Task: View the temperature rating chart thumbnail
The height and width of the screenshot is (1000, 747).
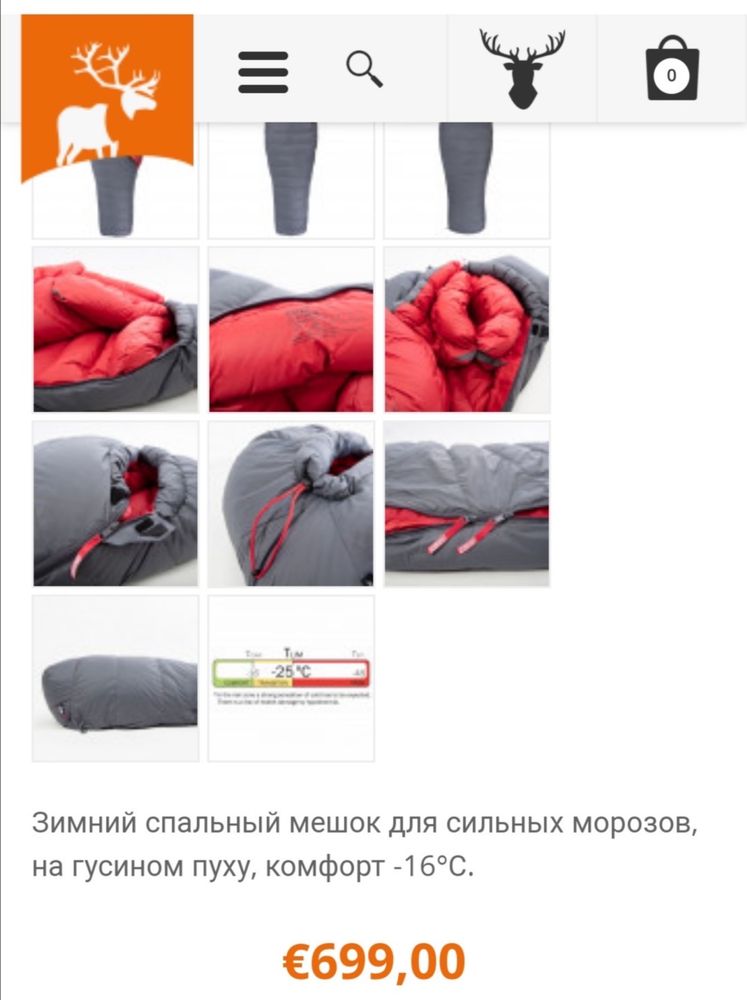Action: pyautogui.click(x=291, y=678)
